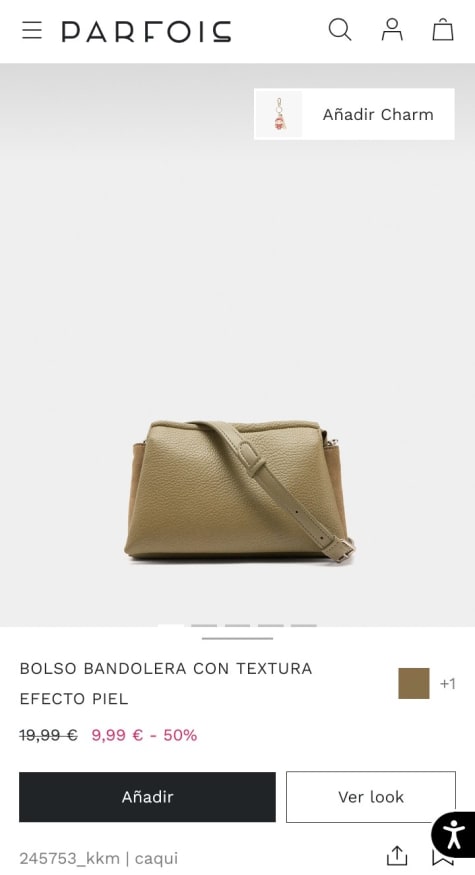Open the hamburger menu
The image size is (475, 875).
click(32, 30)
